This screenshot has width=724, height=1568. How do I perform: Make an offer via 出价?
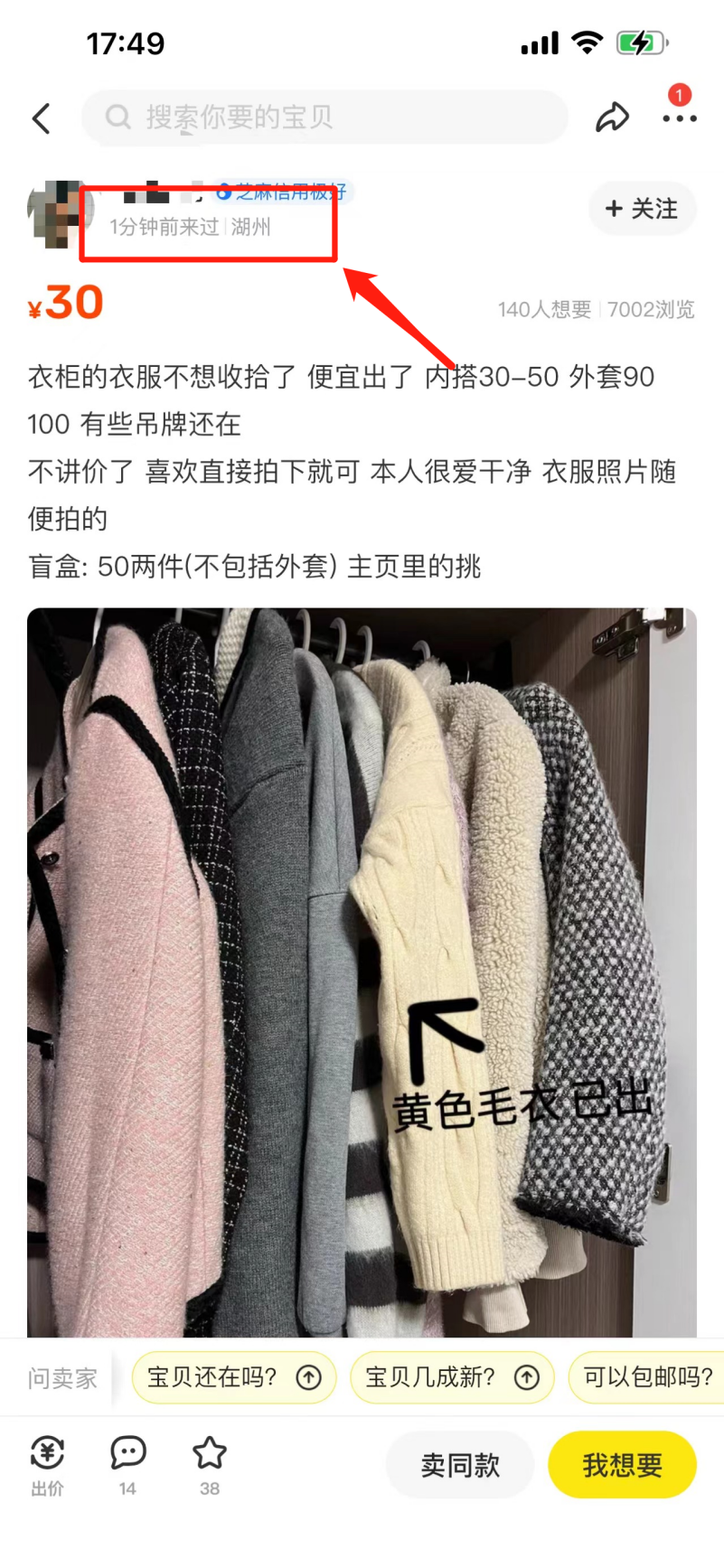pyautogui.click(x=47, y=1465)
